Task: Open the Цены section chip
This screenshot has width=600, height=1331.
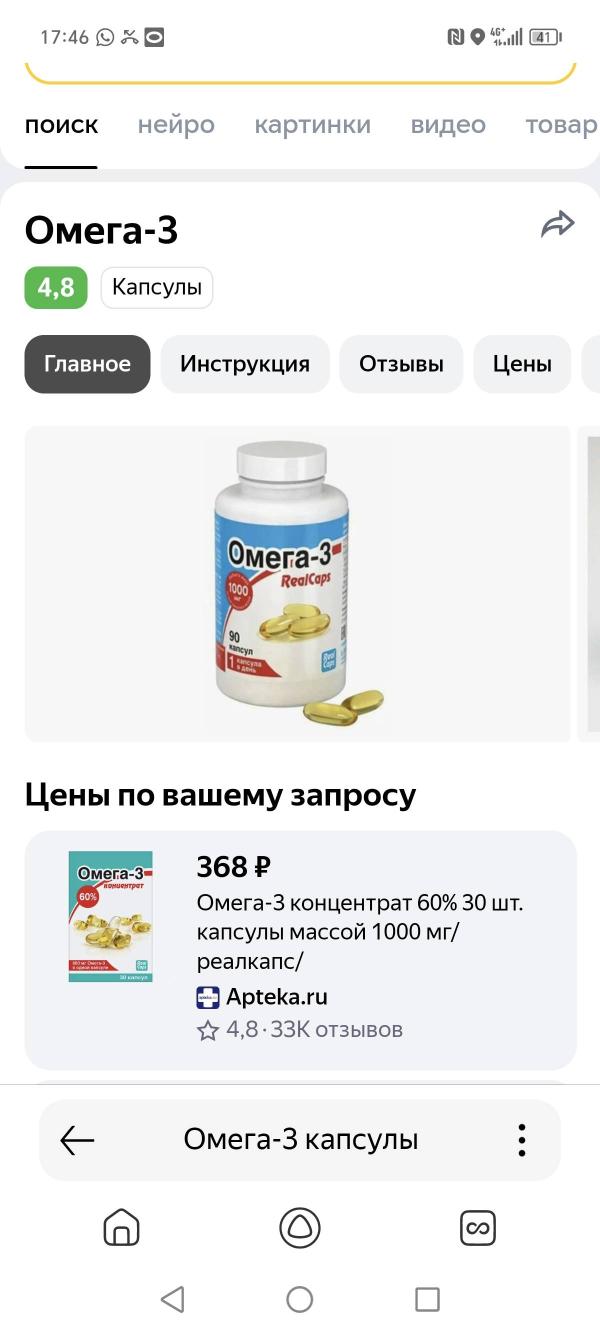Action: pyautogui.click(x=521, y=364)
